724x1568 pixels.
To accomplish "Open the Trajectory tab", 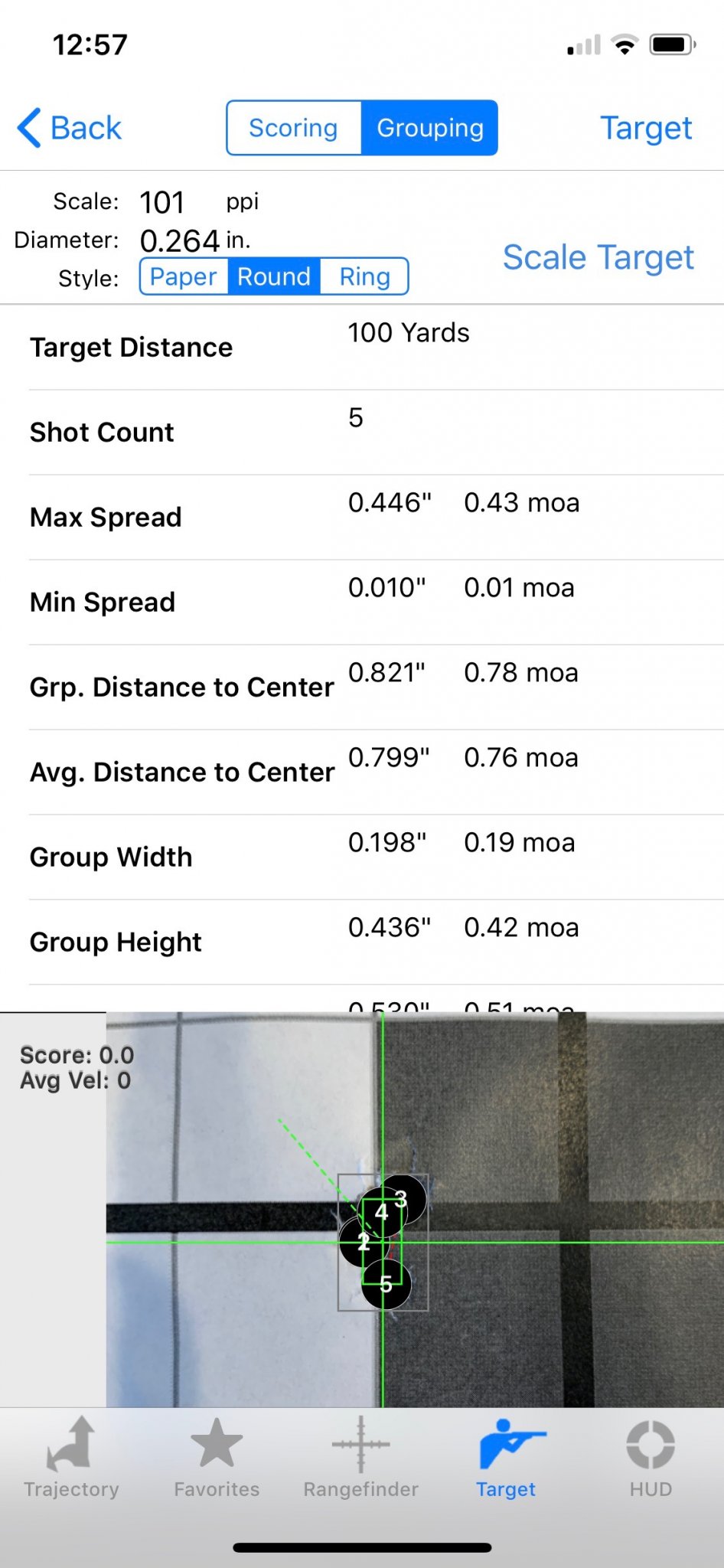I will (71, 1459).
